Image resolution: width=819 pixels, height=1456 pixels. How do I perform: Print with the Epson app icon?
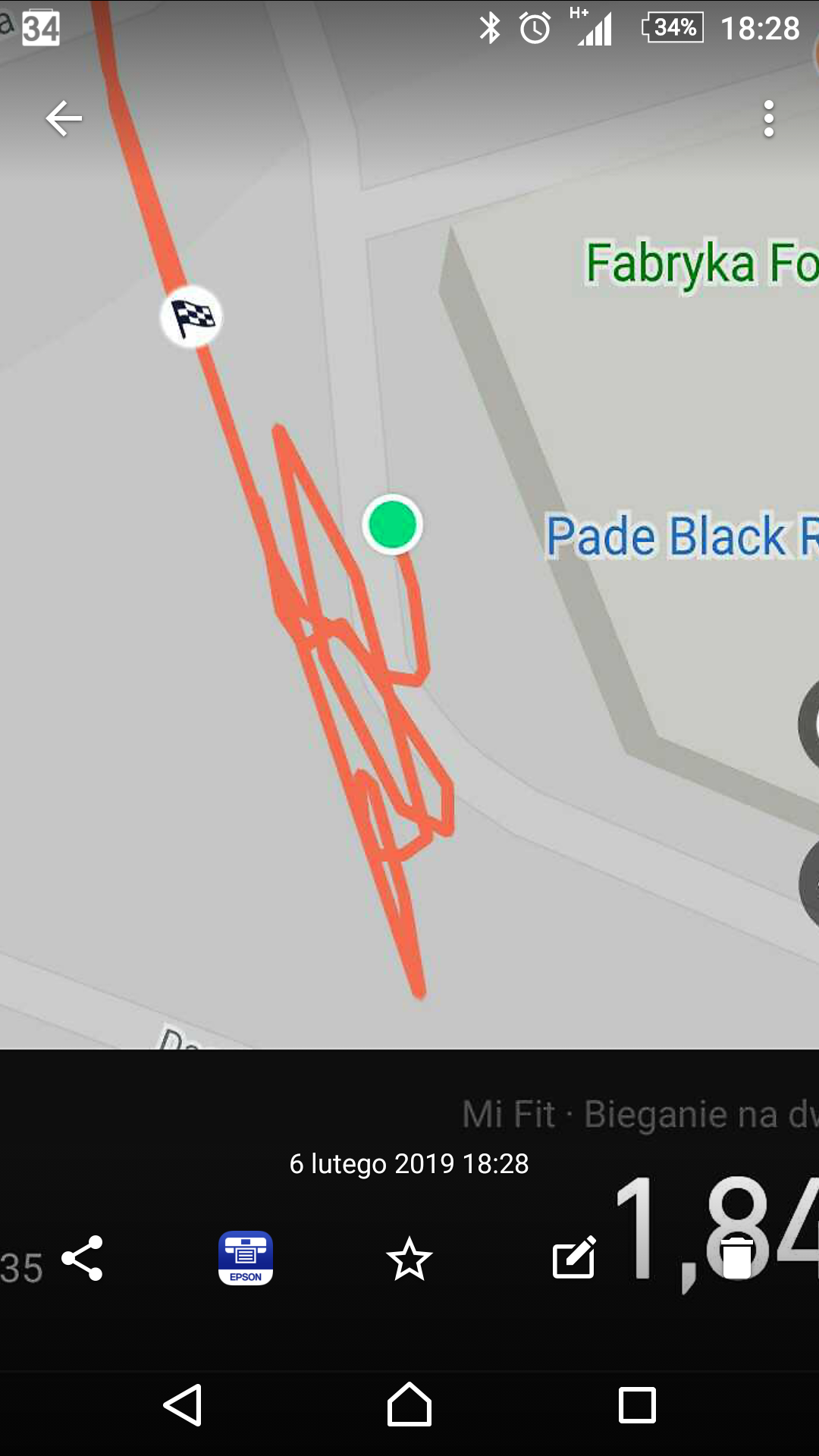pyautogui.click(x=246, y=1258)
